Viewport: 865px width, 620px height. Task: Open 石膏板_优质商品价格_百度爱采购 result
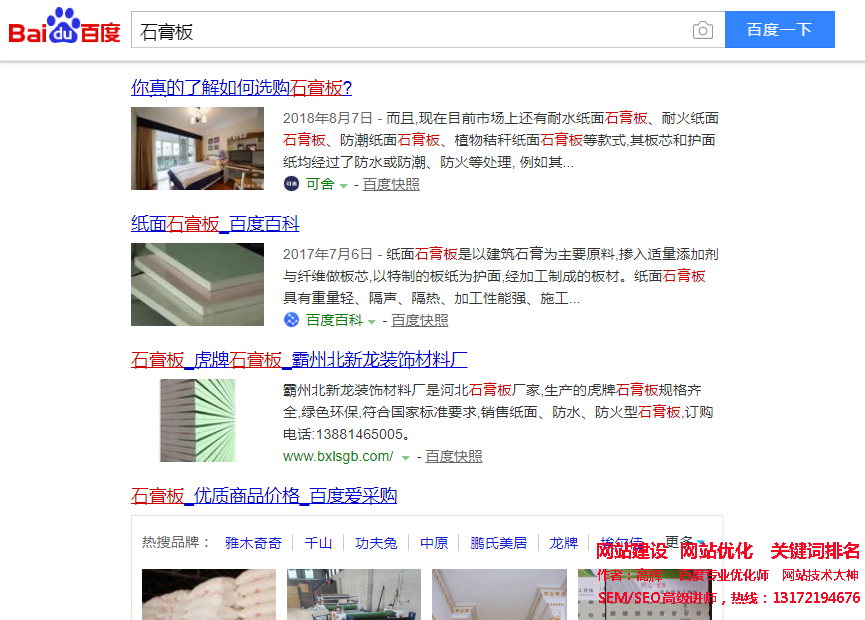coord(264,496)
